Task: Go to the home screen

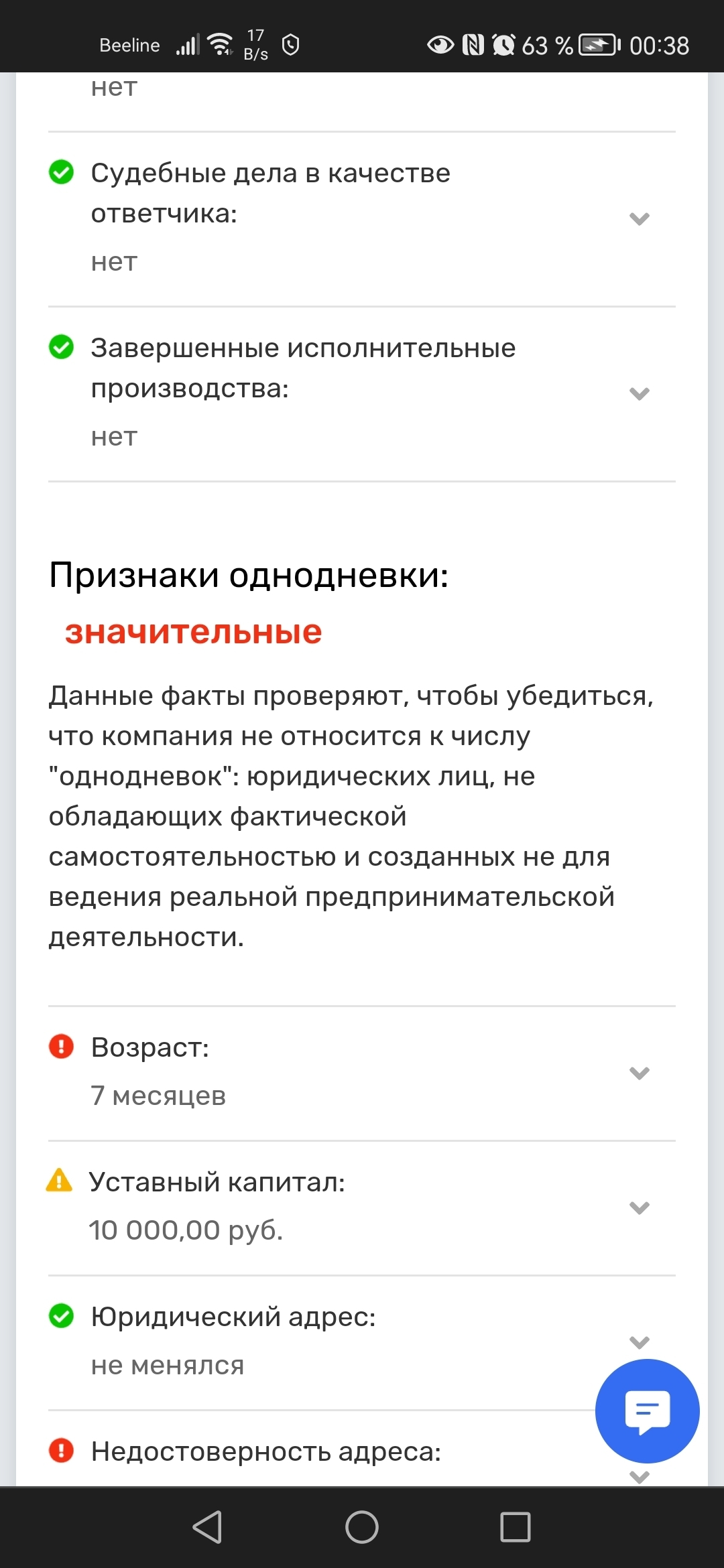Action: tap(362, 1527)
